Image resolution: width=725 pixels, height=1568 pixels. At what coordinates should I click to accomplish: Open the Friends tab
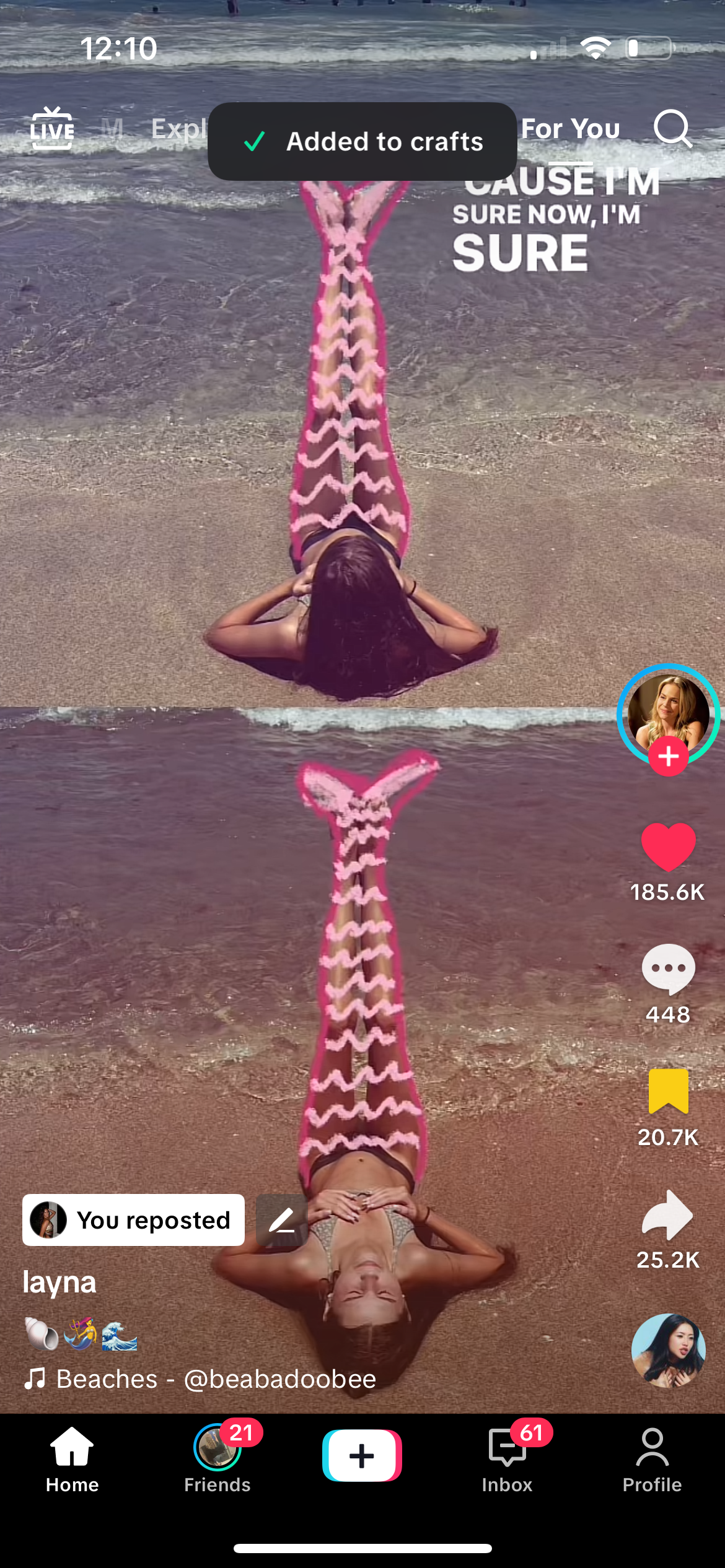click(217, 1458)
